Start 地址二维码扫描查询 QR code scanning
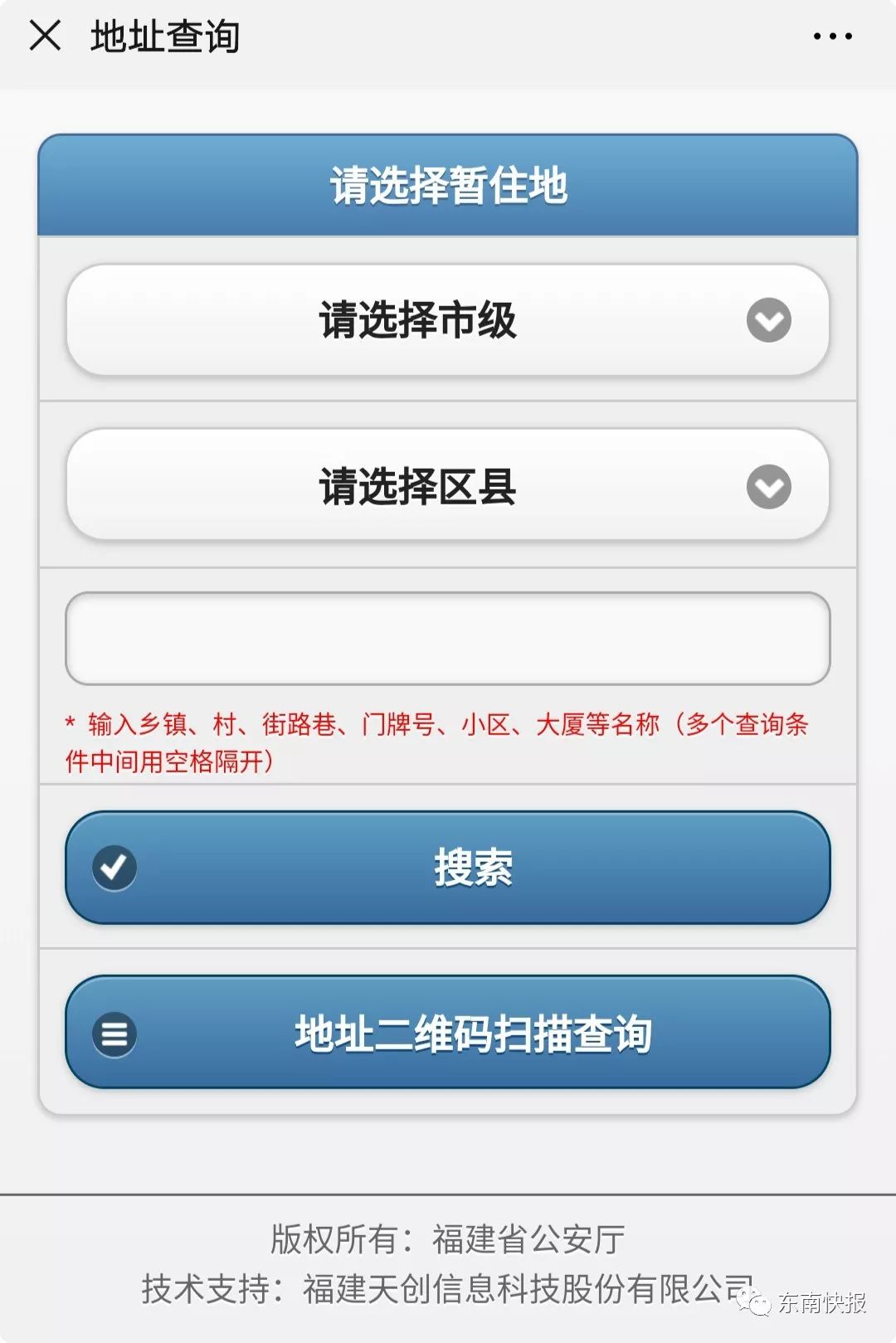 click(x=473, y=1033)
